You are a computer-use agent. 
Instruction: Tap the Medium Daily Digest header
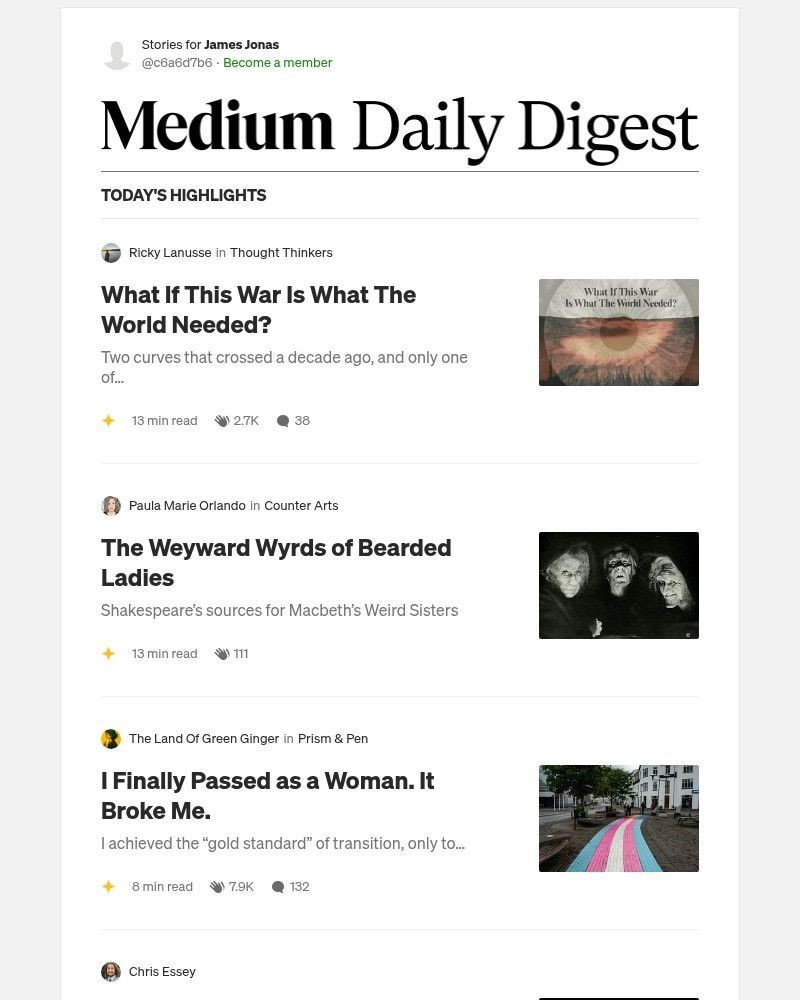(x=399, y=128)
